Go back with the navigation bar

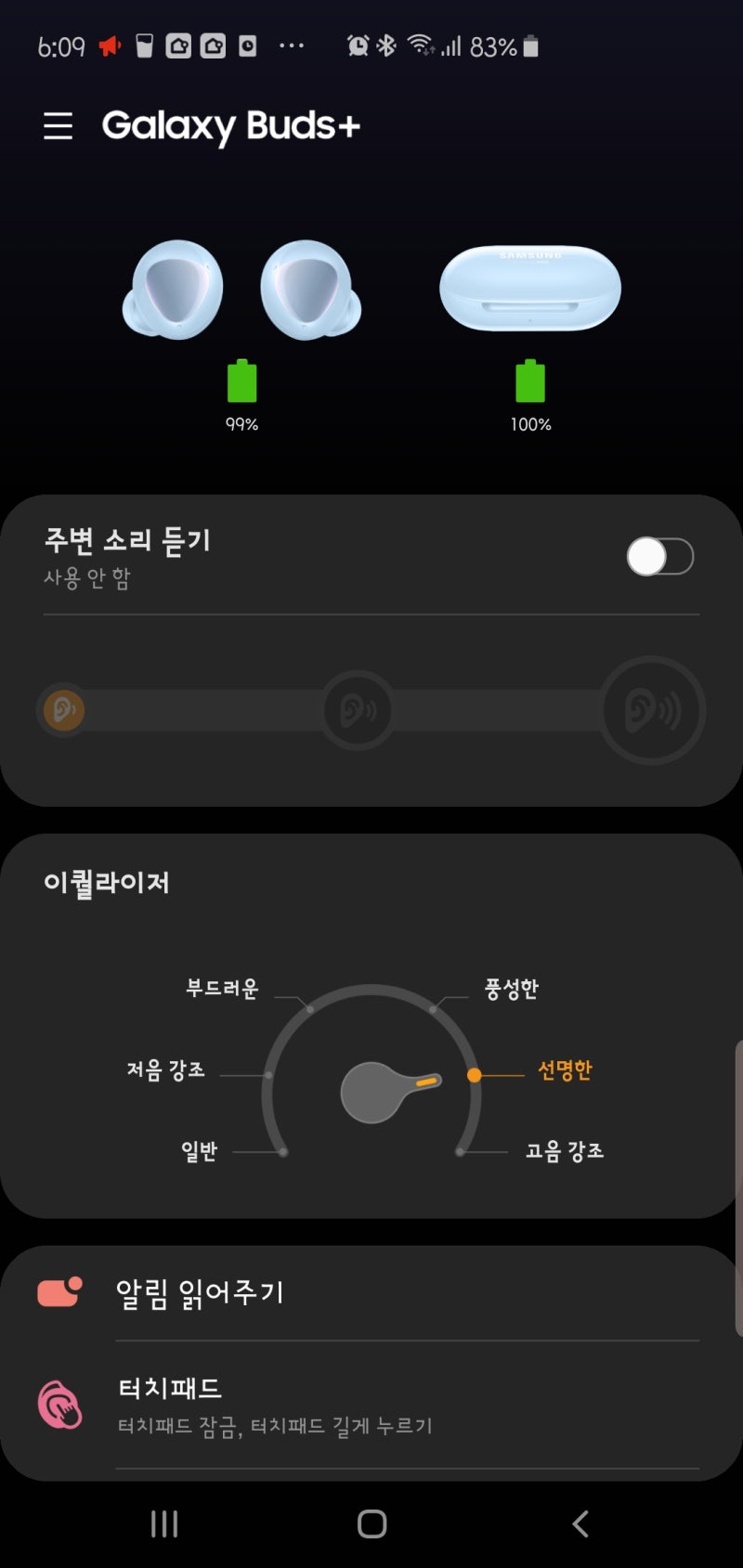click(580, 1523)
